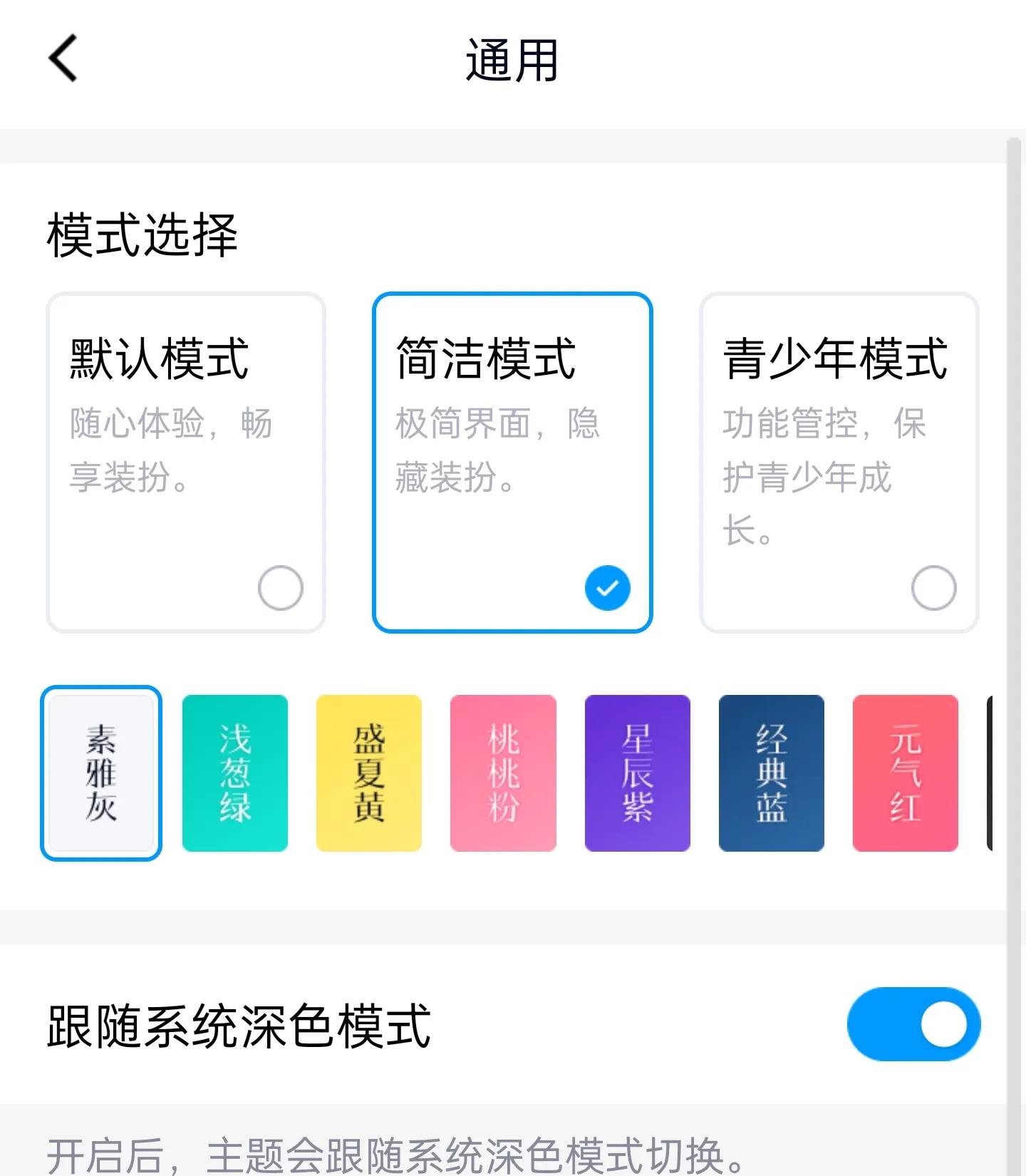
Task: Choose the 元气红 red theme
Action: coord(905,772)
